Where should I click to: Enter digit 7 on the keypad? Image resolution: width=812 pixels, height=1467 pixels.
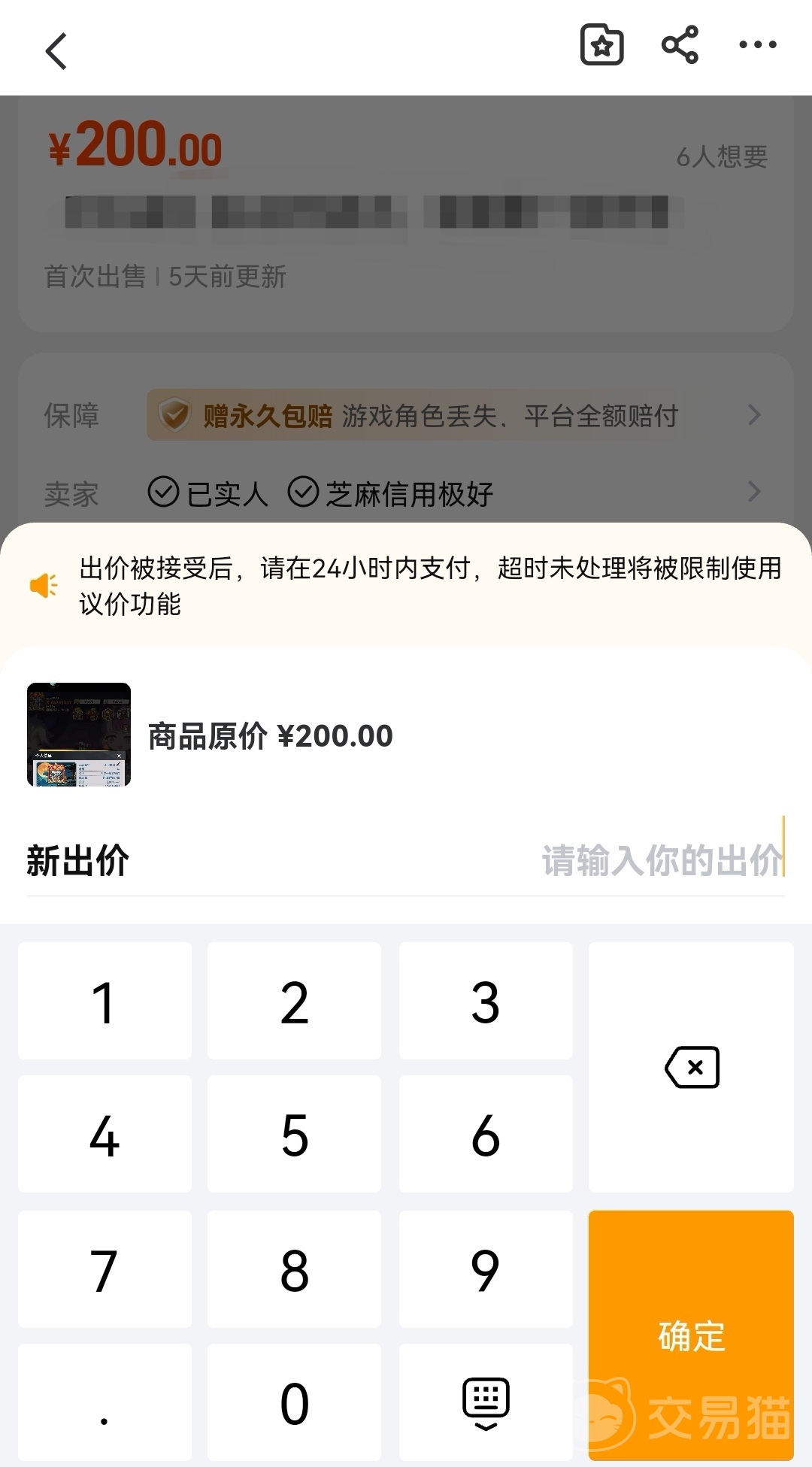pyautogui.click(x=105, y=1269)
